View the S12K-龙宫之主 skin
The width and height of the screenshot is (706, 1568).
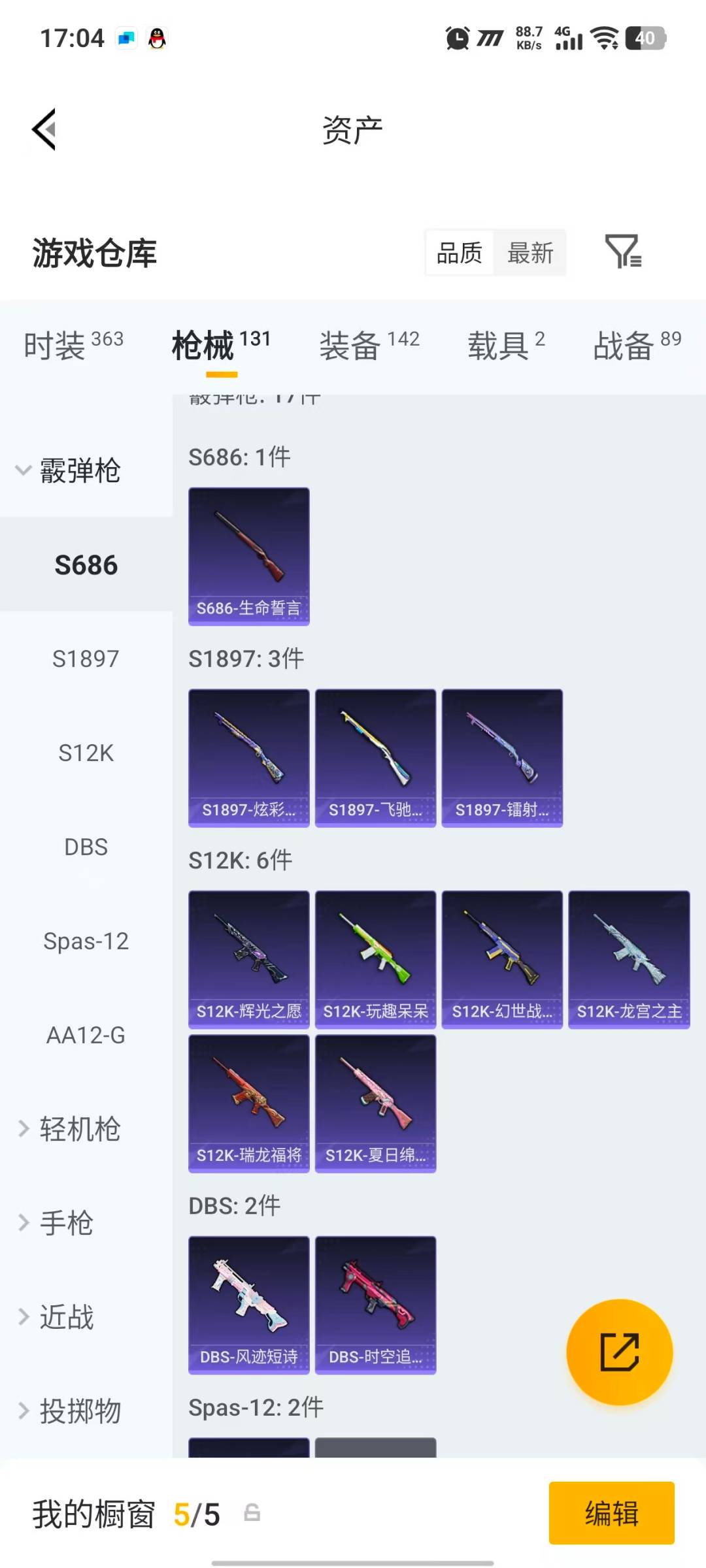628,958
